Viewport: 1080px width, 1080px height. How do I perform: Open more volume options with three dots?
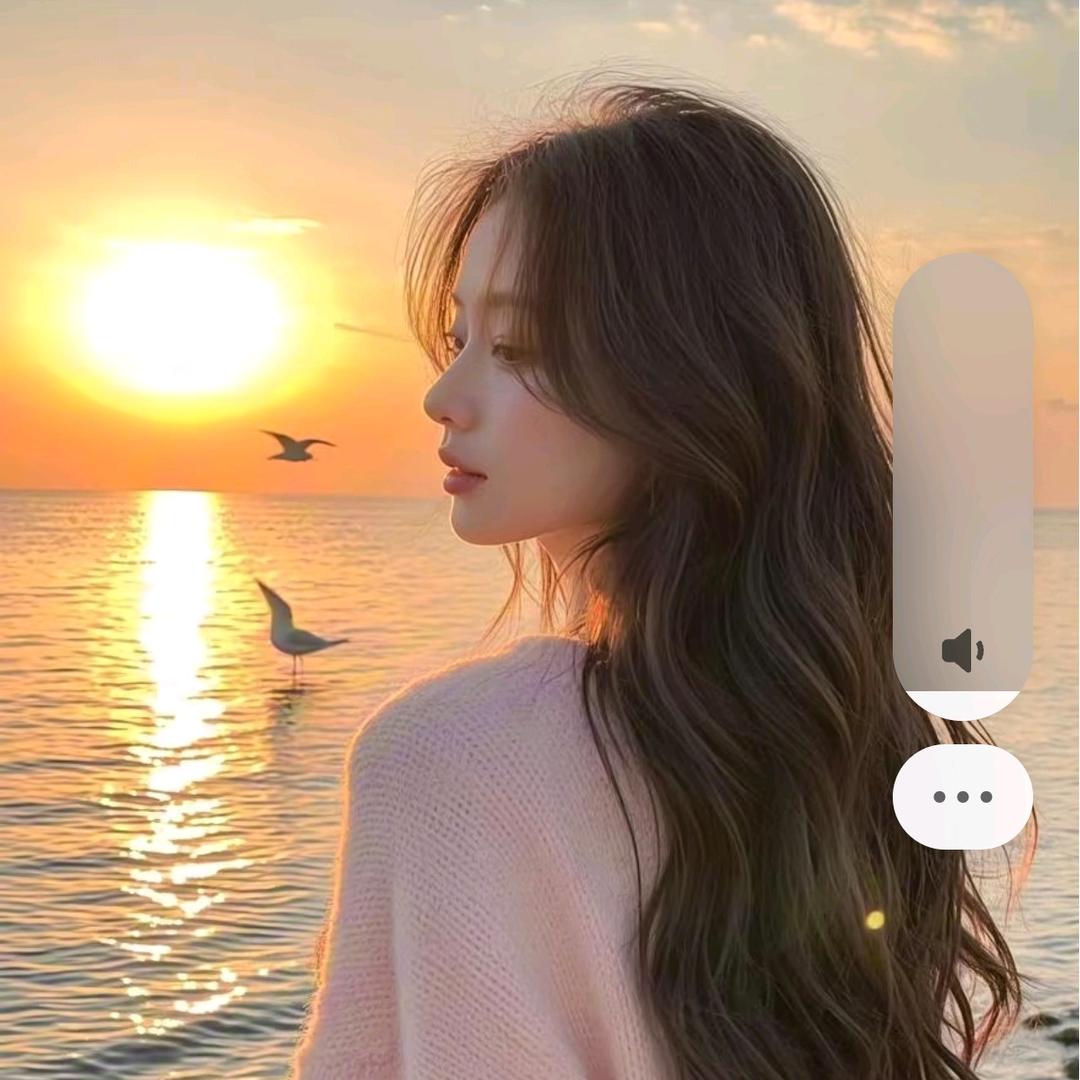pyautogui.click(x=962, y=797)
